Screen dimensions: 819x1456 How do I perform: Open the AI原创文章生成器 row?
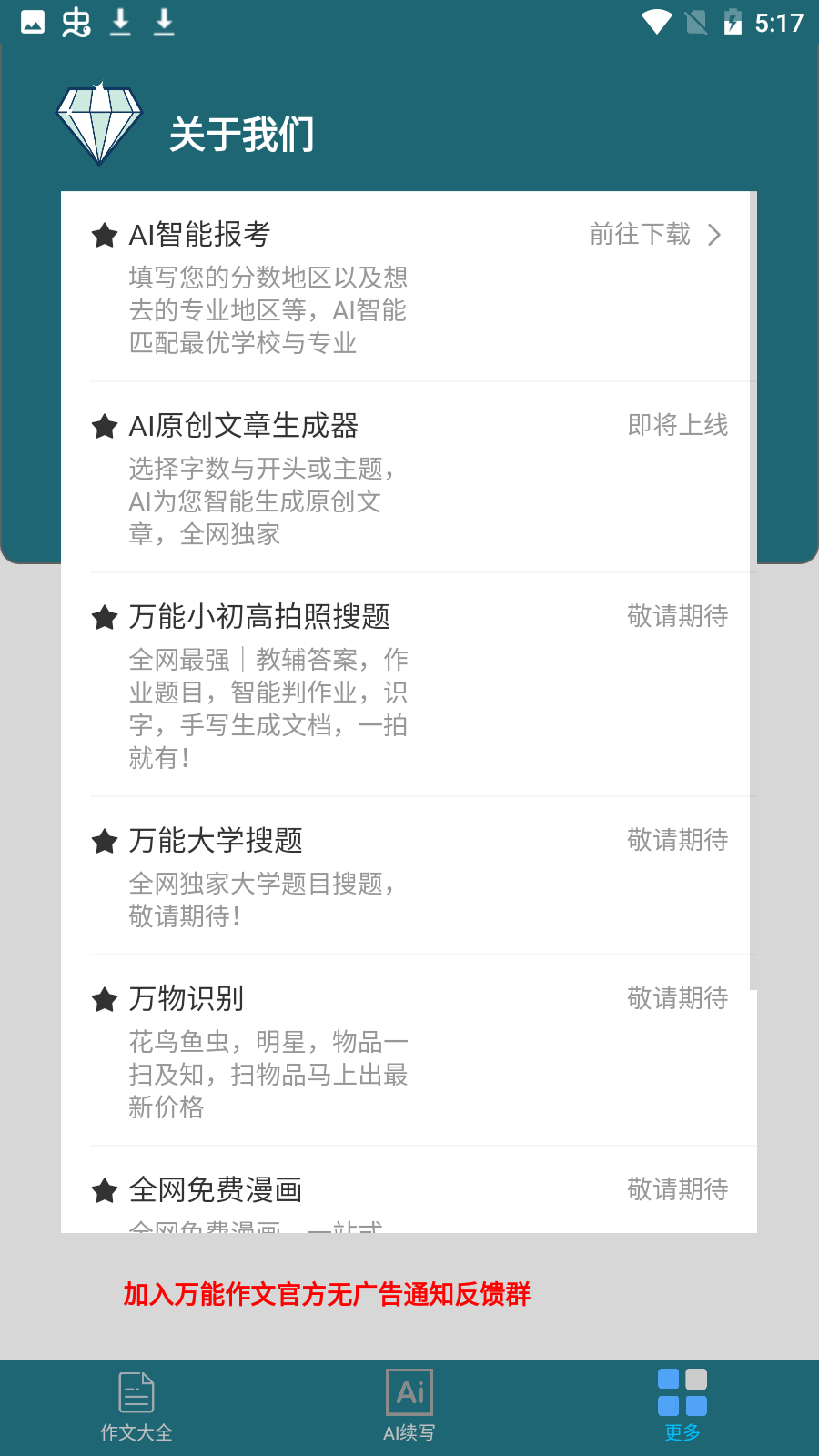coord(409,478)
